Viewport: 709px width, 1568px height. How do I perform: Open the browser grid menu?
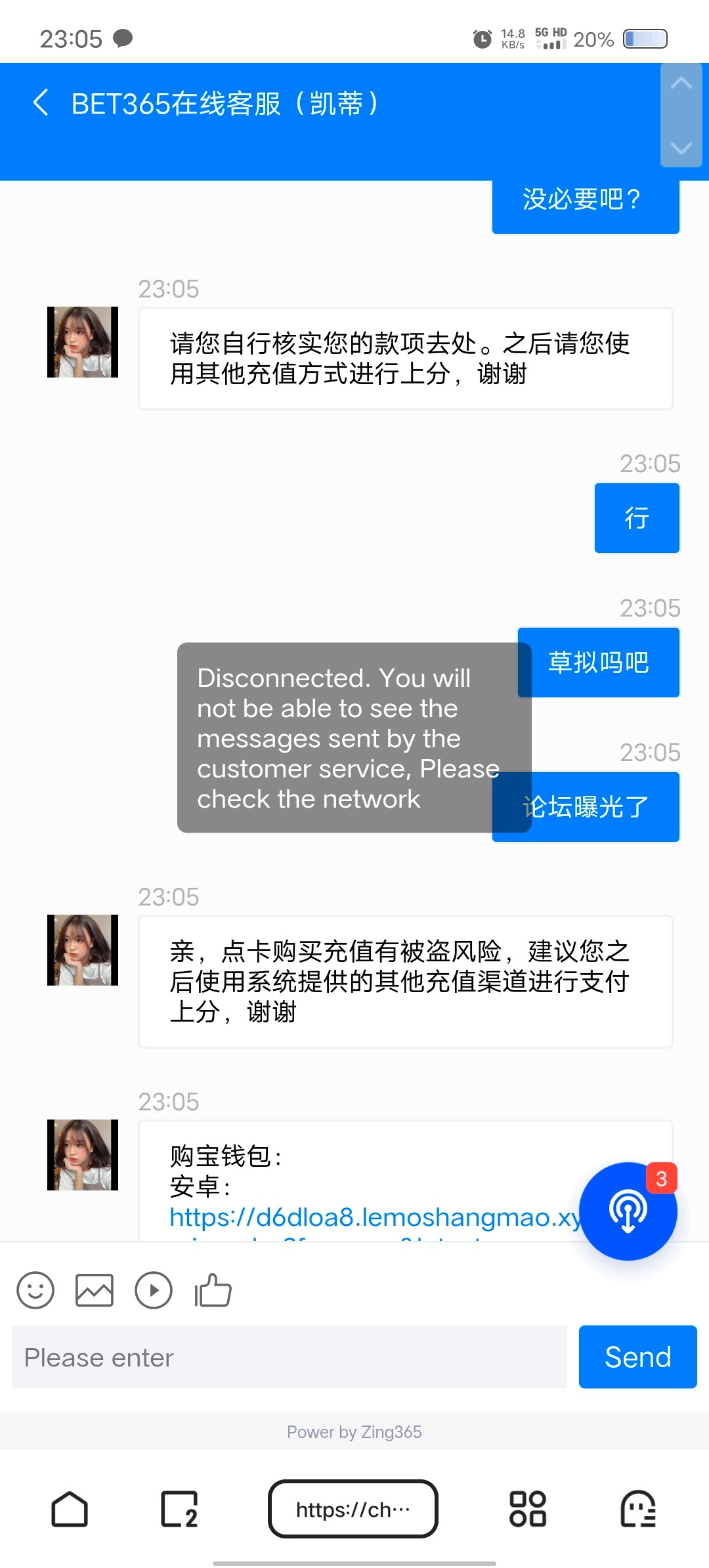(x=528, y=1509)
